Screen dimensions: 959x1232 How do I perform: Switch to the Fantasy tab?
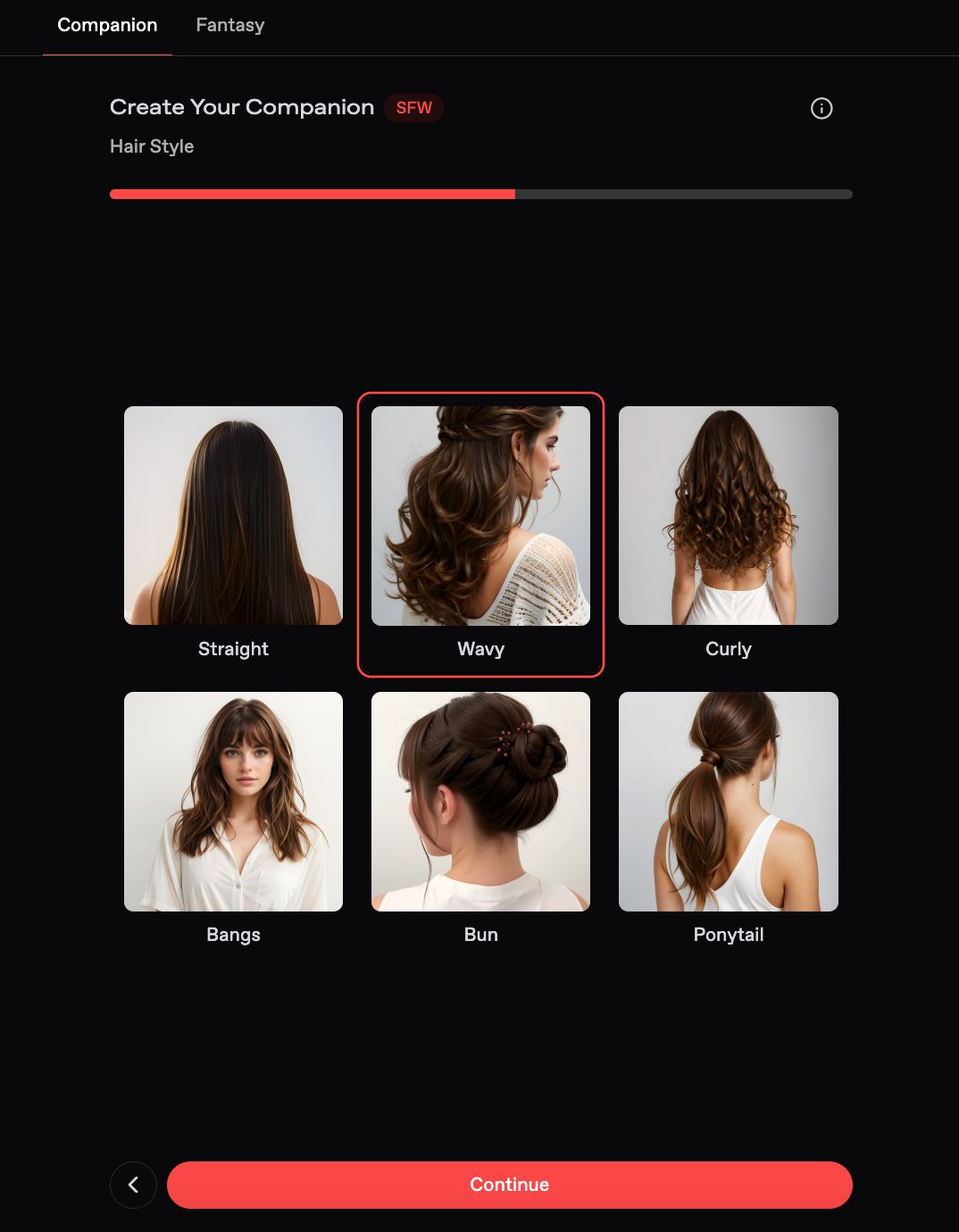(x=229, y=25)
